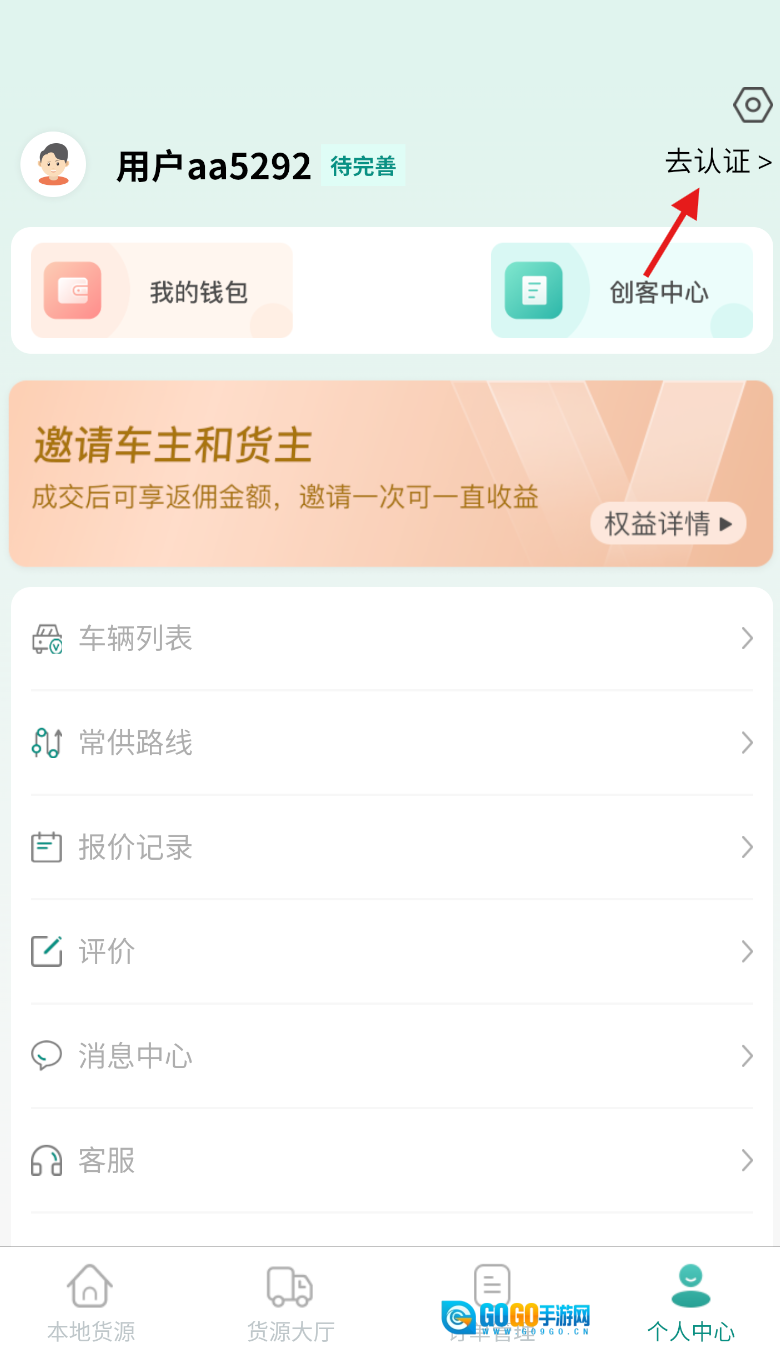This screenshot has height=1345, width=780.
Task: Tap 去认证 to start verification
Action: tap(718, 161)
